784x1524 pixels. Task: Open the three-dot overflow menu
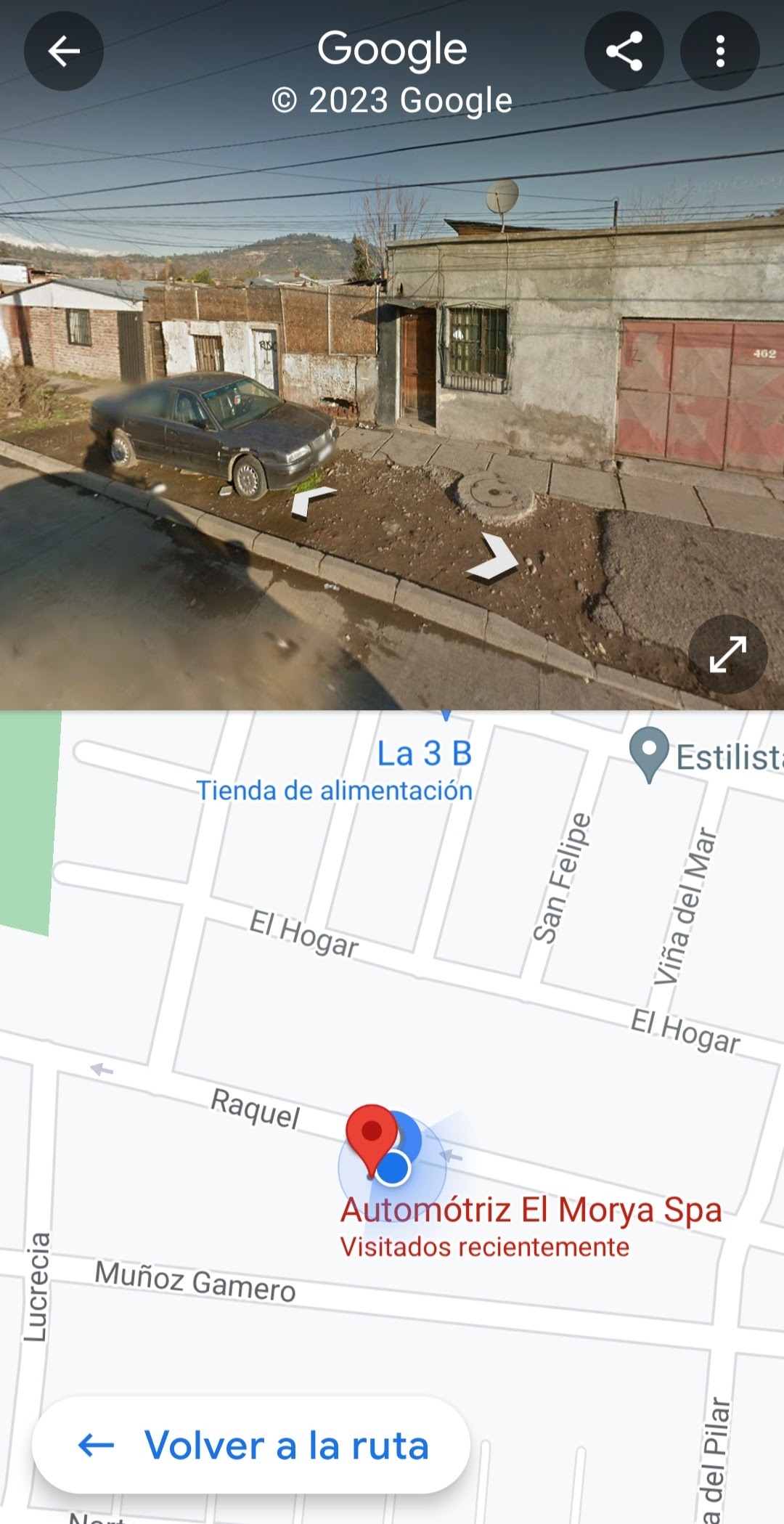point(720,51)
